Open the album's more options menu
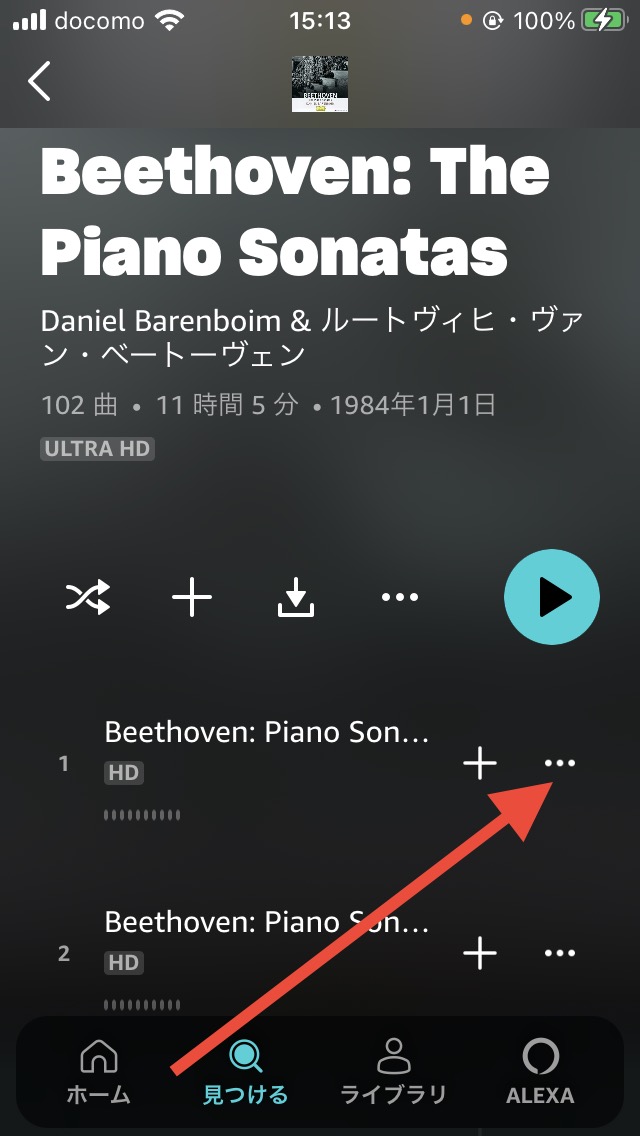 click(400, 598)
